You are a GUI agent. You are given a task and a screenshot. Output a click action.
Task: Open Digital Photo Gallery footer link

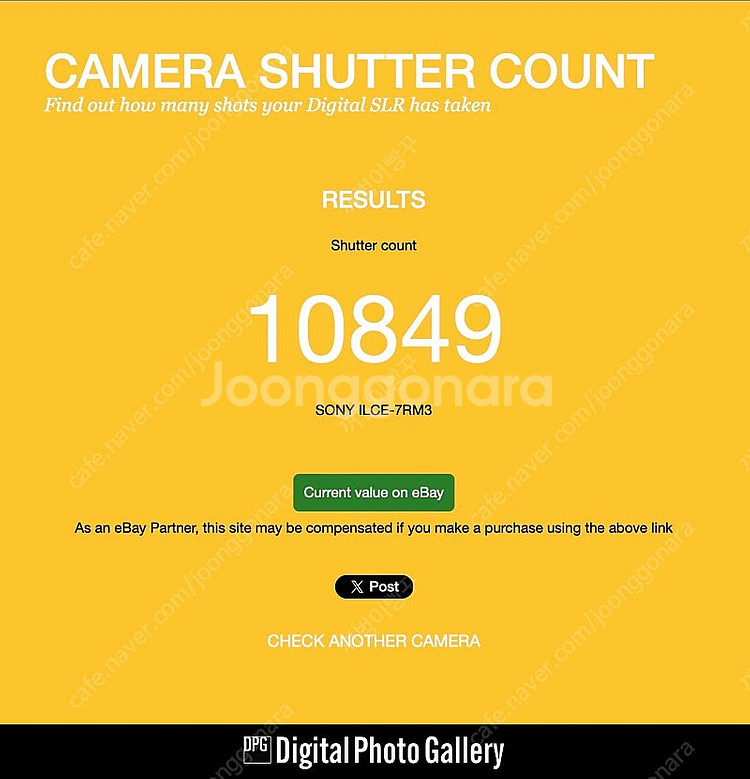[x=373, y=751]
